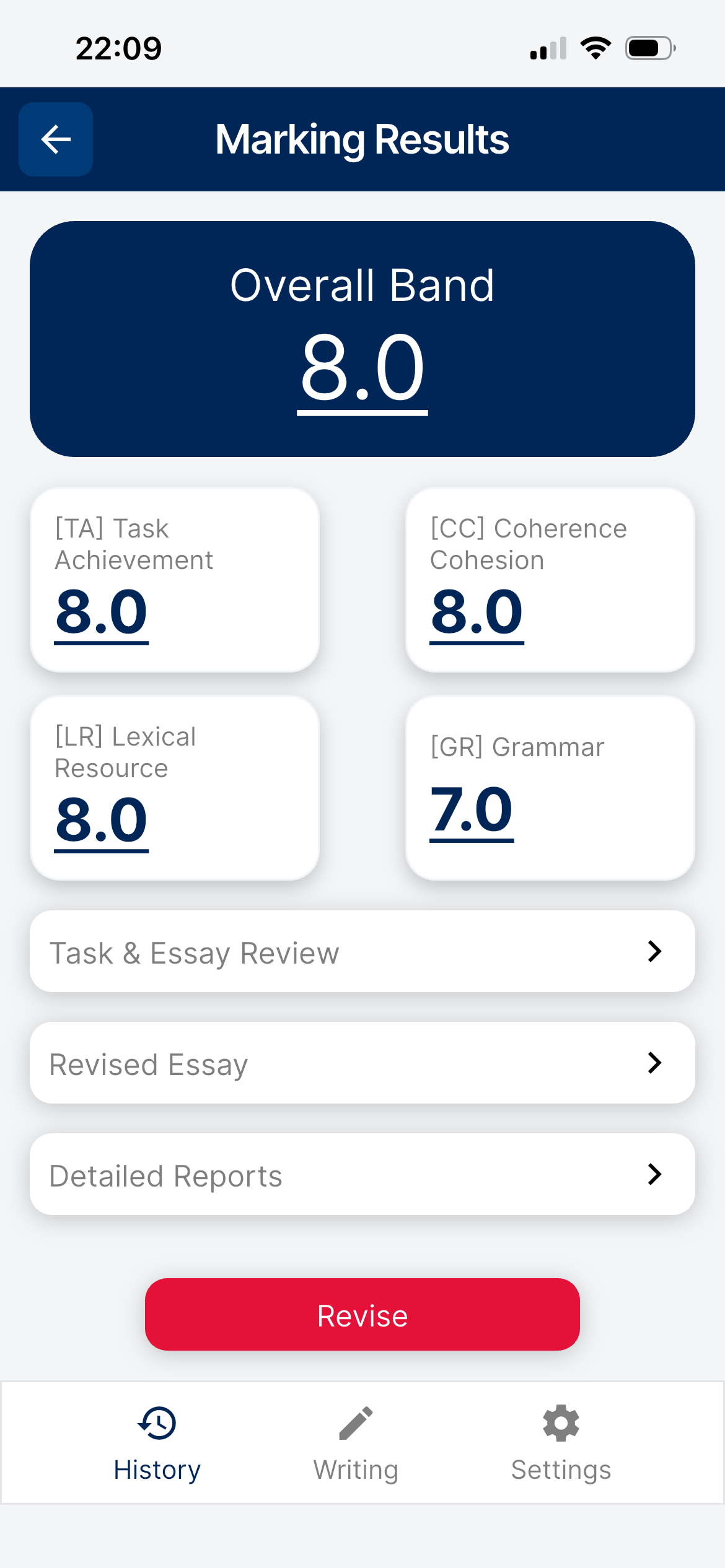Open the Task & Essay Review row
The width and height of the screenshot is (725, 1568).
tap(362, 952)
